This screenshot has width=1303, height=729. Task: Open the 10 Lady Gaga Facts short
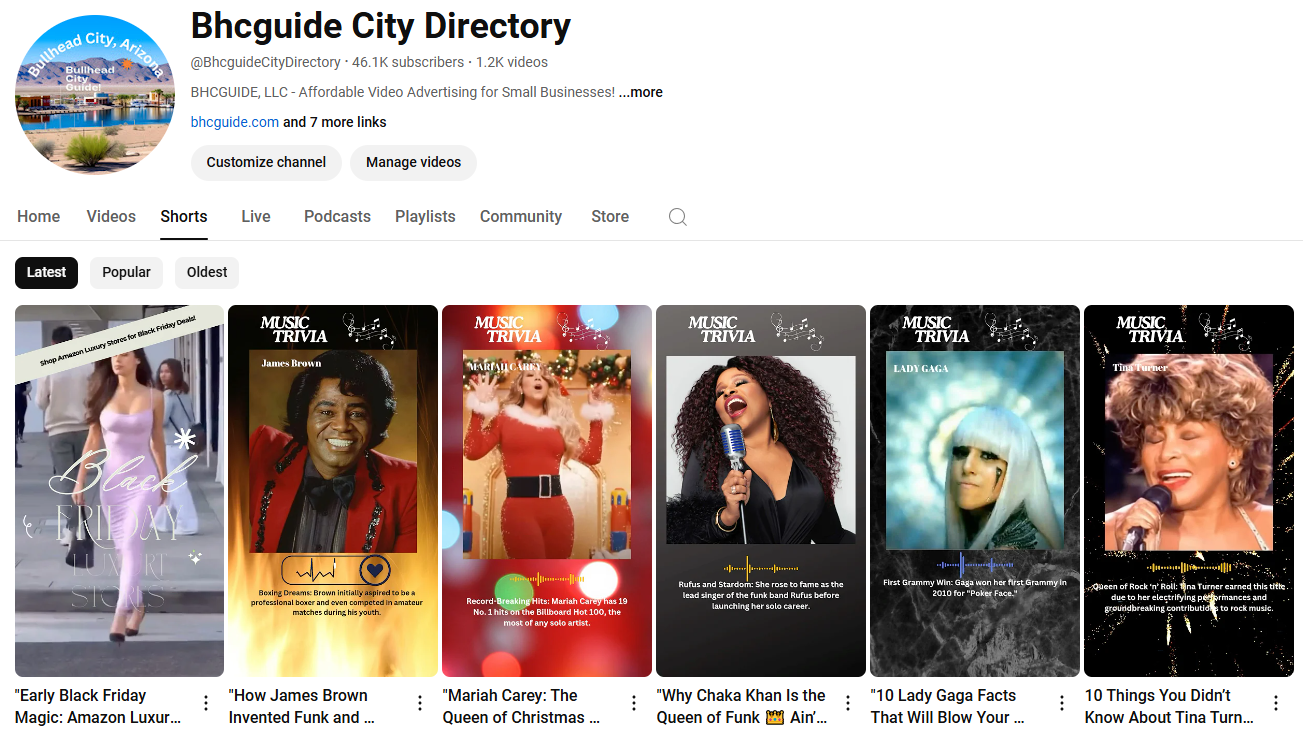tap(975, 490)
